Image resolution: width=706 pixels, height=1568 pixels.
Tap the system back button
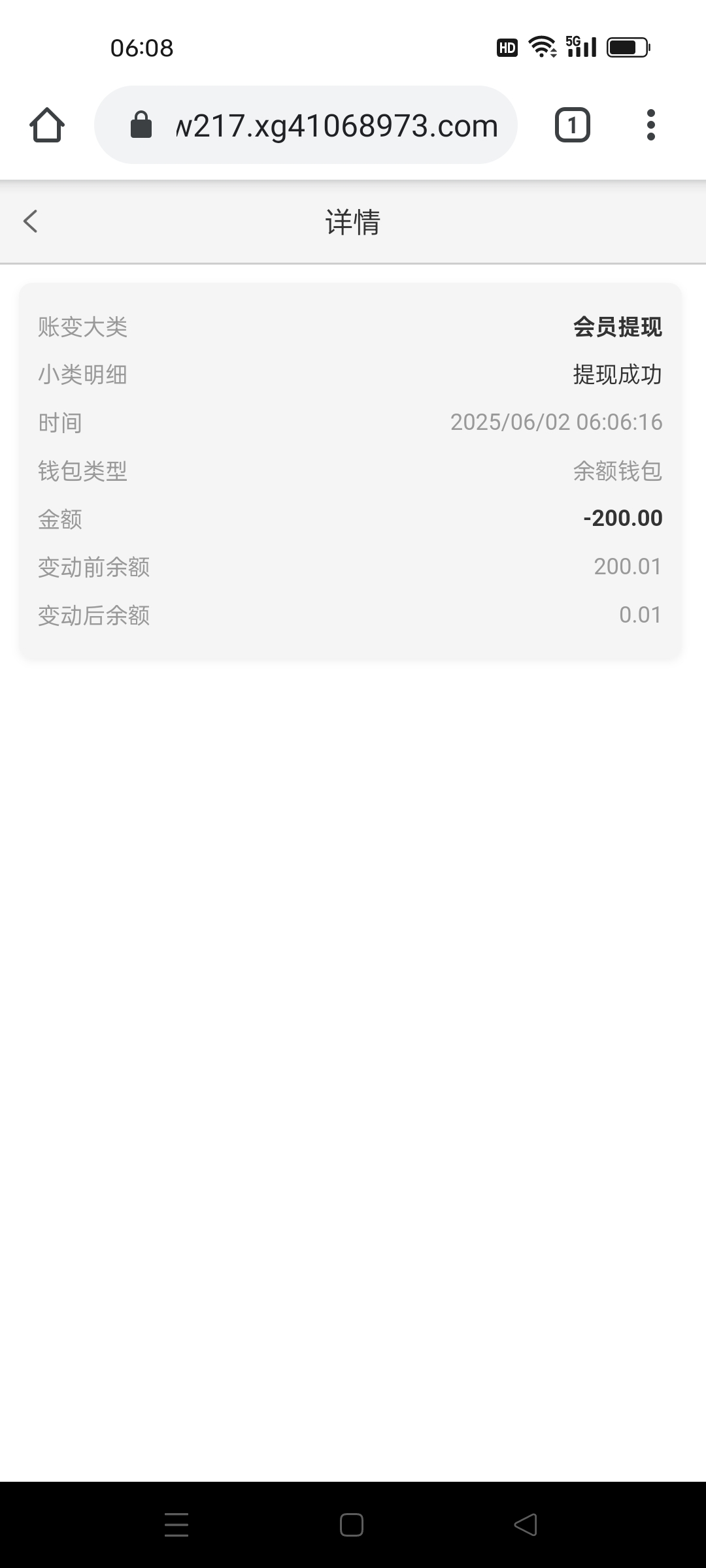coord(526,1525)
